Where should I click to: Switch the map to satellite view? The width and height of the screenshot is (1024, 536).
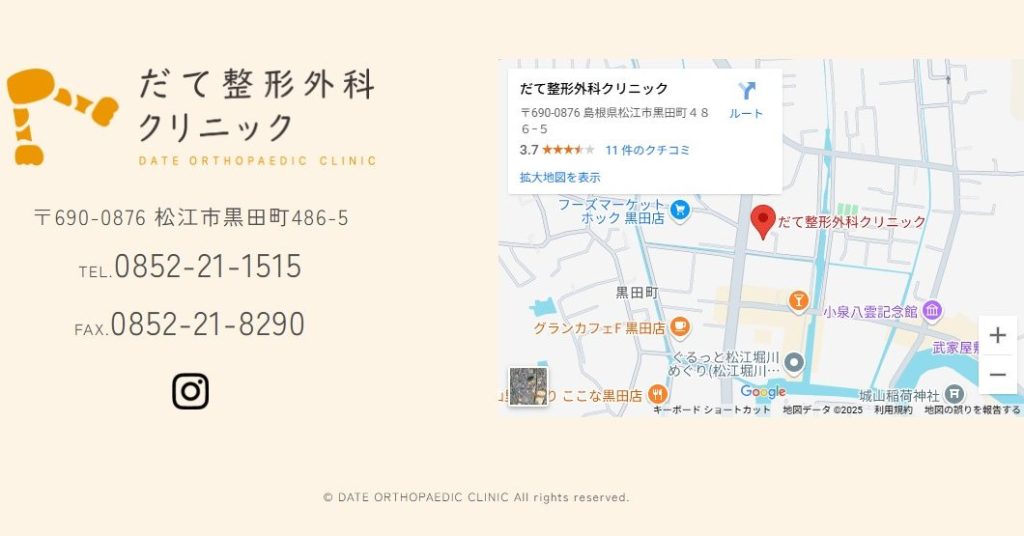tap(528, 386)
